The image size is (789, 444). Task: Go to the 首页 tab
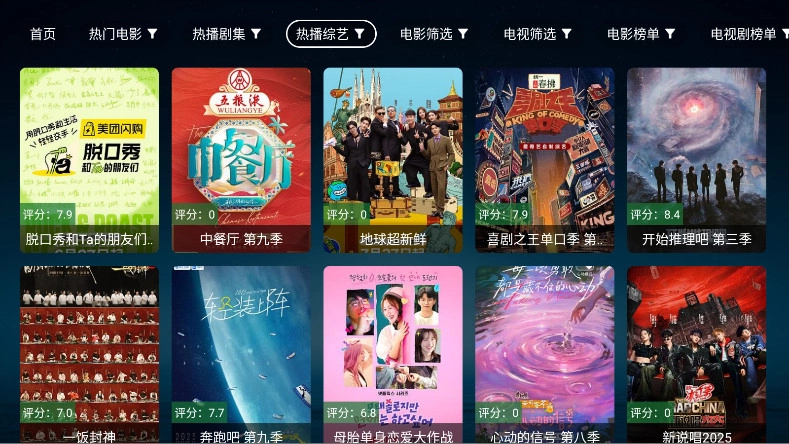pyautogui.click(x=43, y=34)
